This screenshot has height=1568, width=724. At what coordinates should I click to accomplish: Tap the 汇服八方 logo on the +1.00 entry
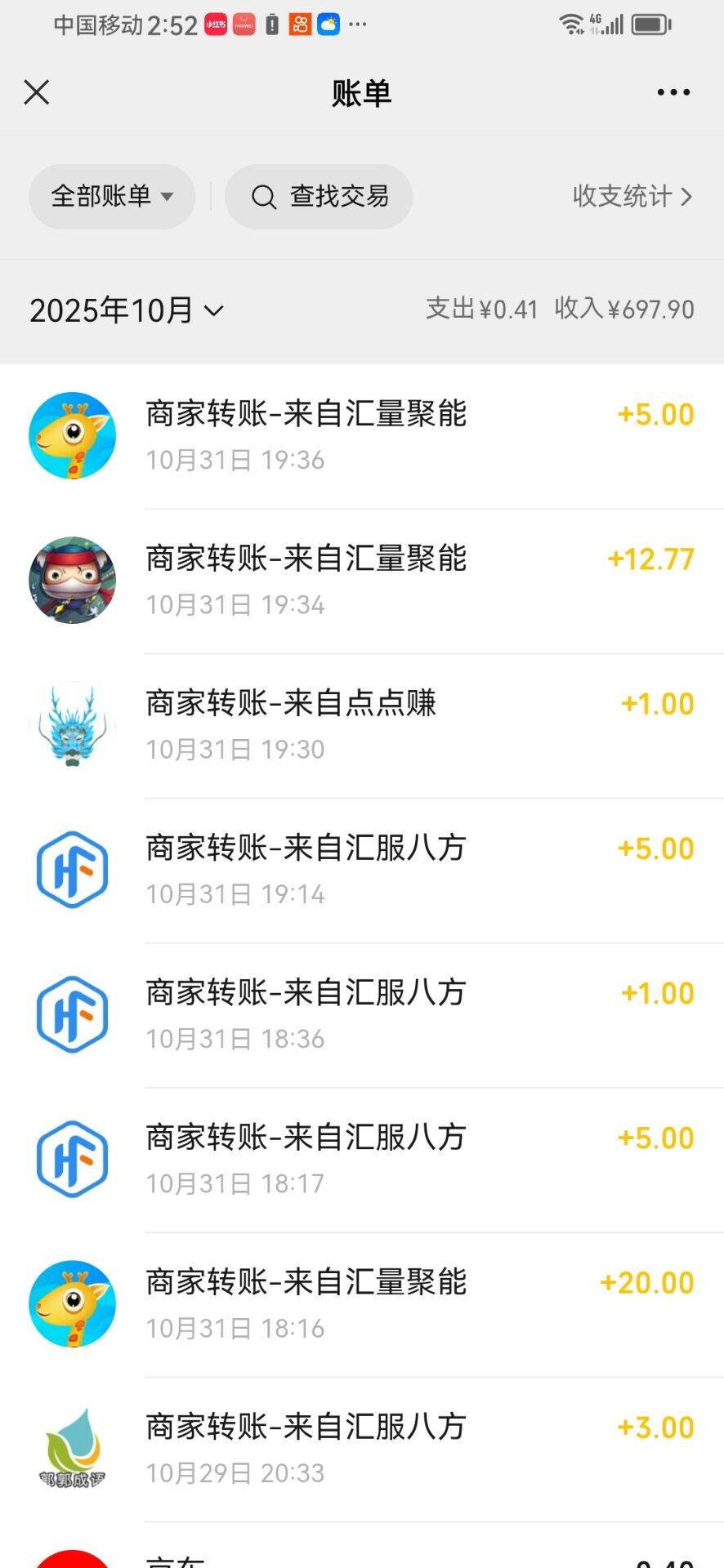click(72, 1012)
